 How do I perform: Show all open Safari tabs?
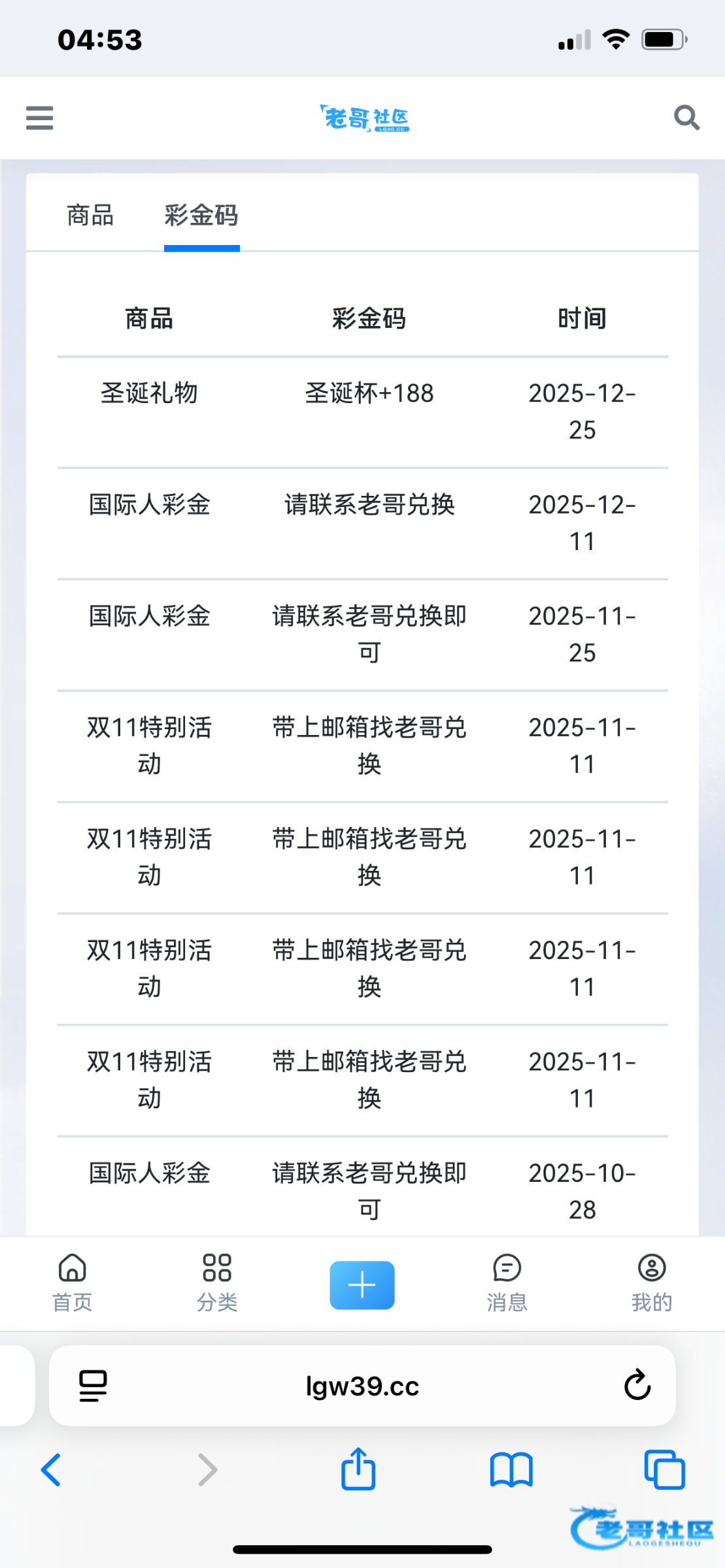coord(664,1470)
